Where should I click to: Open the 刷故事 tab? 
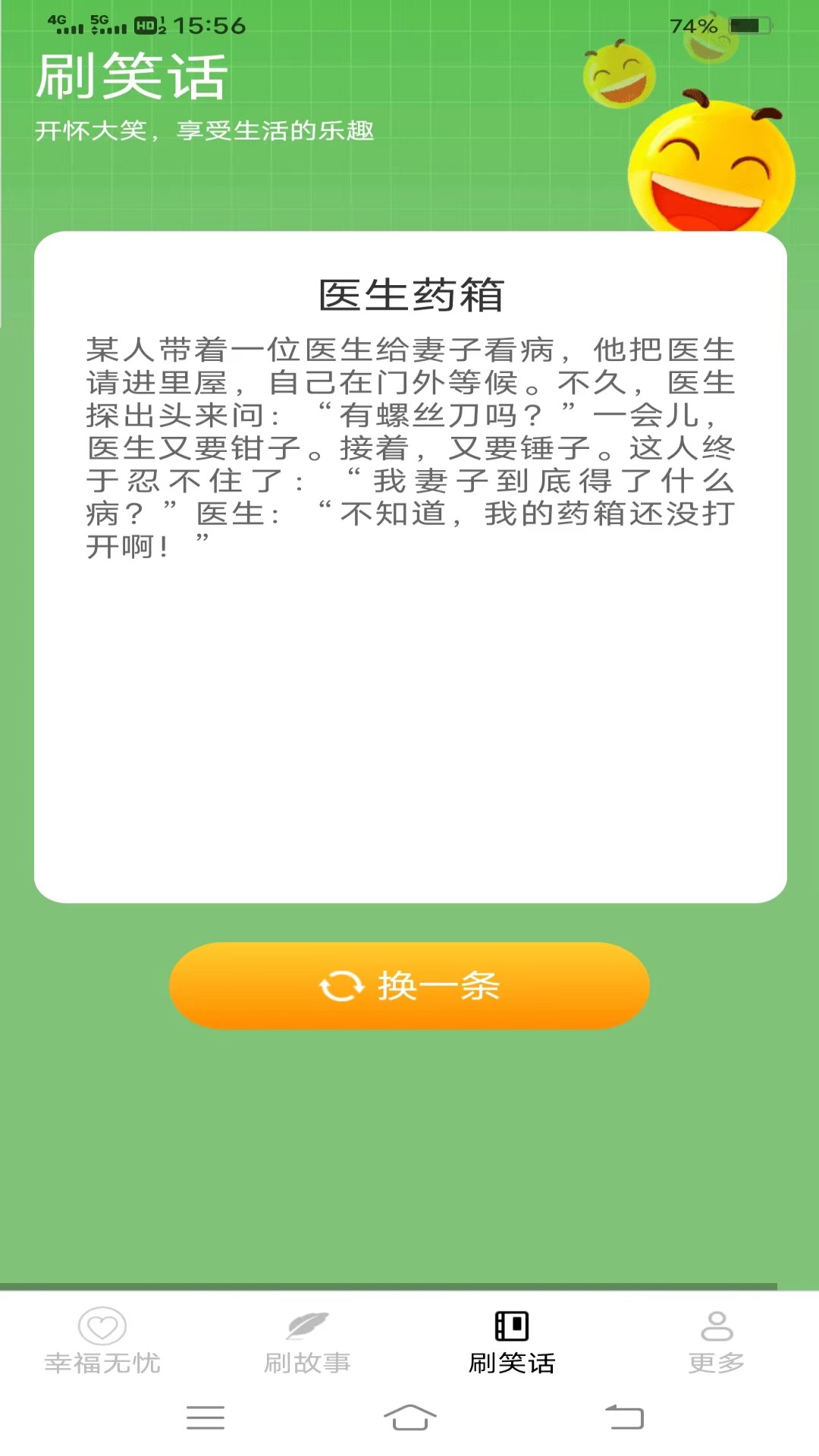pos(307,1341)
